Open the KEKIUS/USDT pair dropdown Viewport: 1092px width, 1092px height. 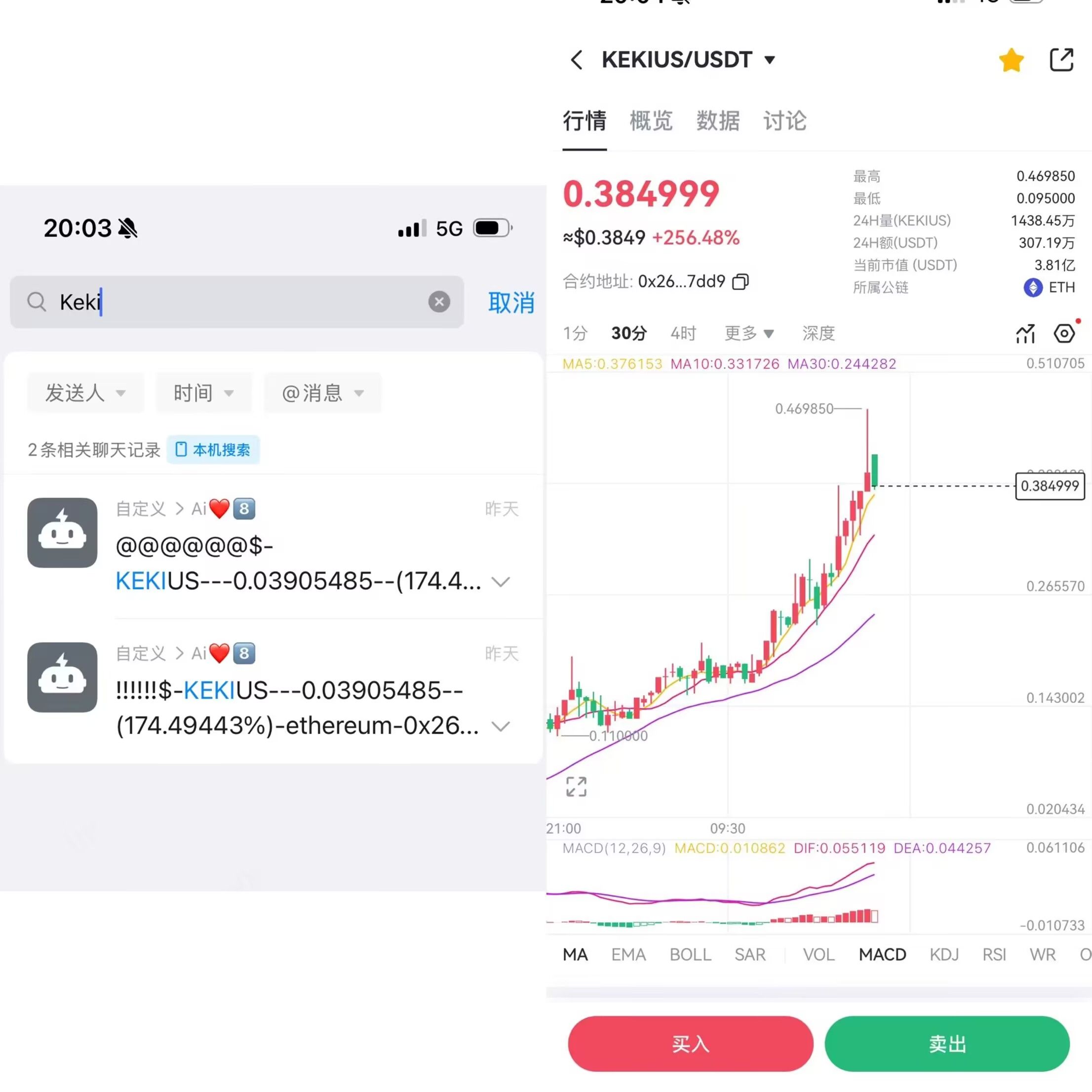tap(769, 60)
